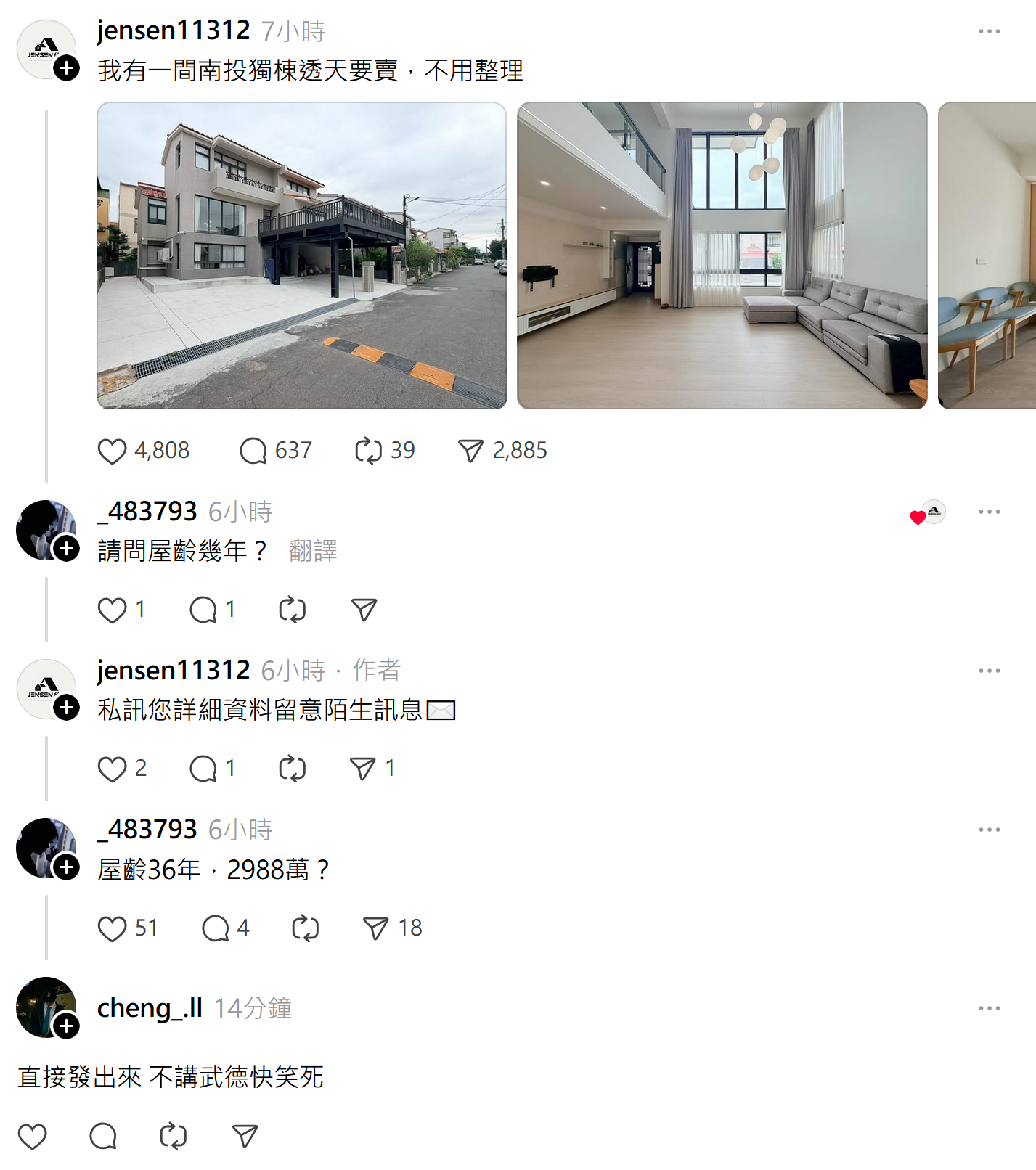
Task: Share the main post with 2,885 shares
Action: pos(470,451)
